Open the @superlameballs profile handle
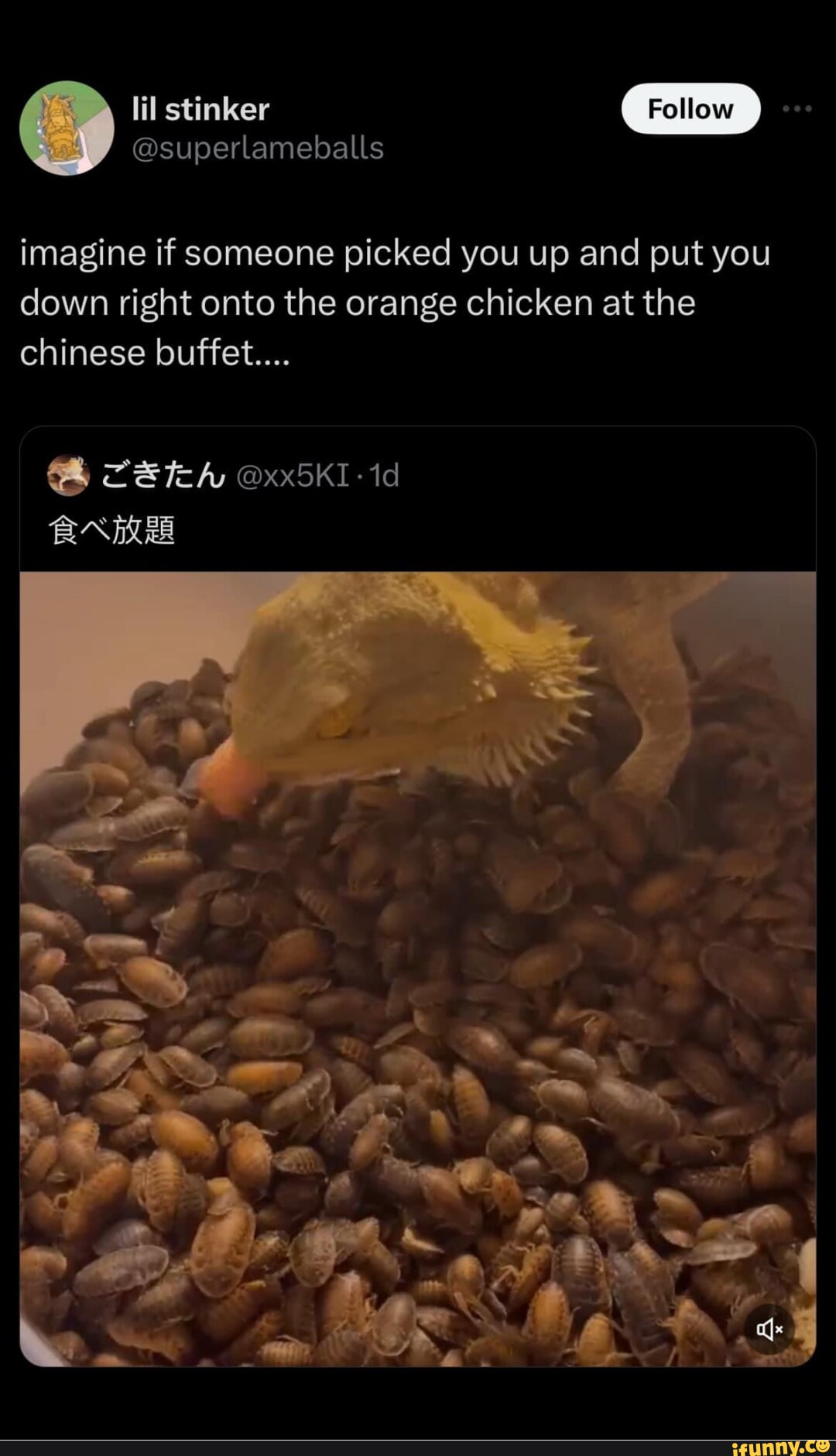 coord(258,148)
